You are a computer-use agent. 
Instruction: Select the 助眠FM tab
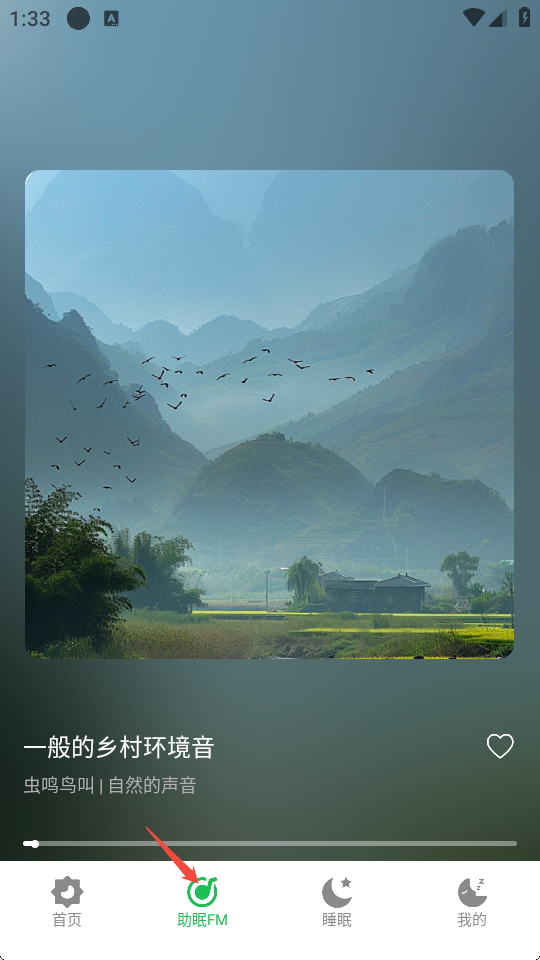point(203,902)
